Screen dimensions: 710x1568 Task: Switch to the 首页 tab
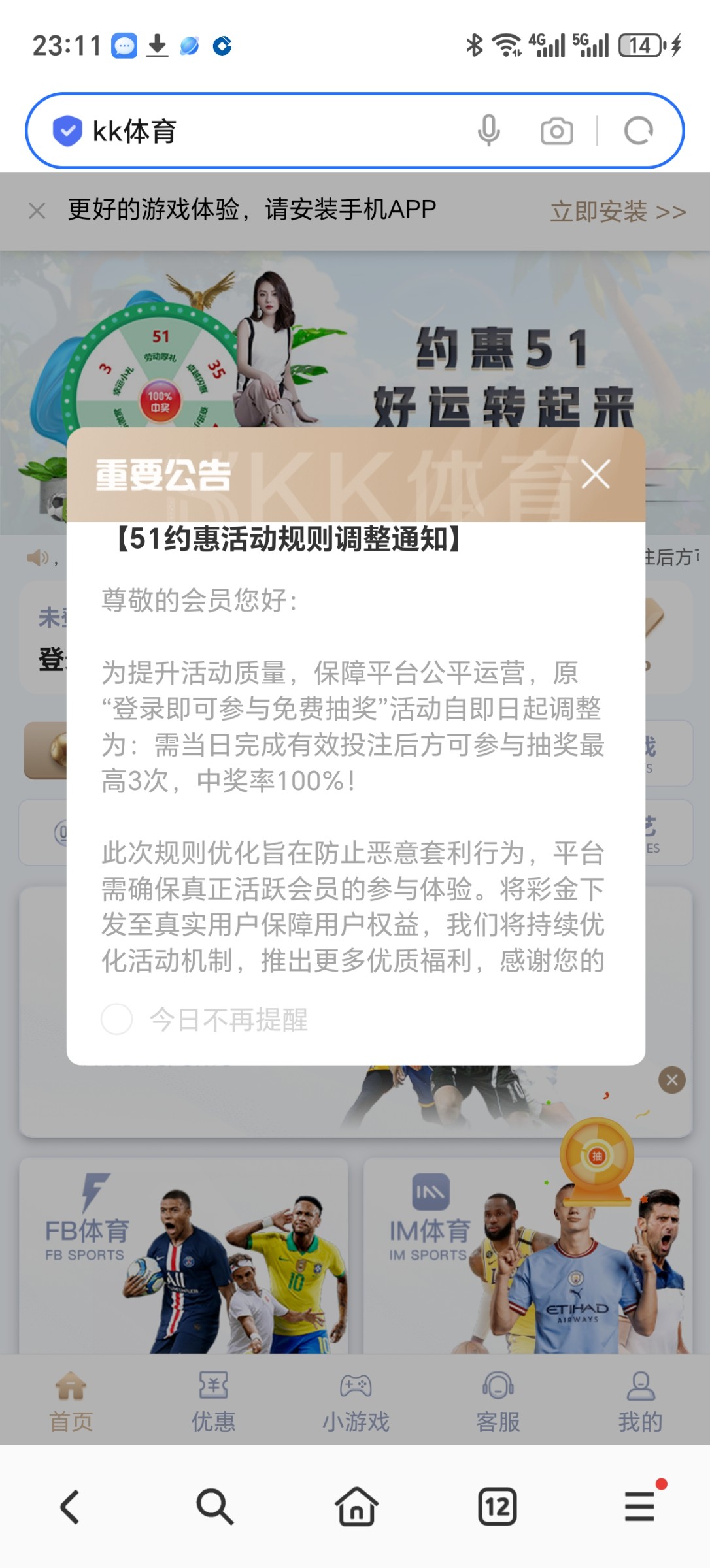coord(71,1401)
